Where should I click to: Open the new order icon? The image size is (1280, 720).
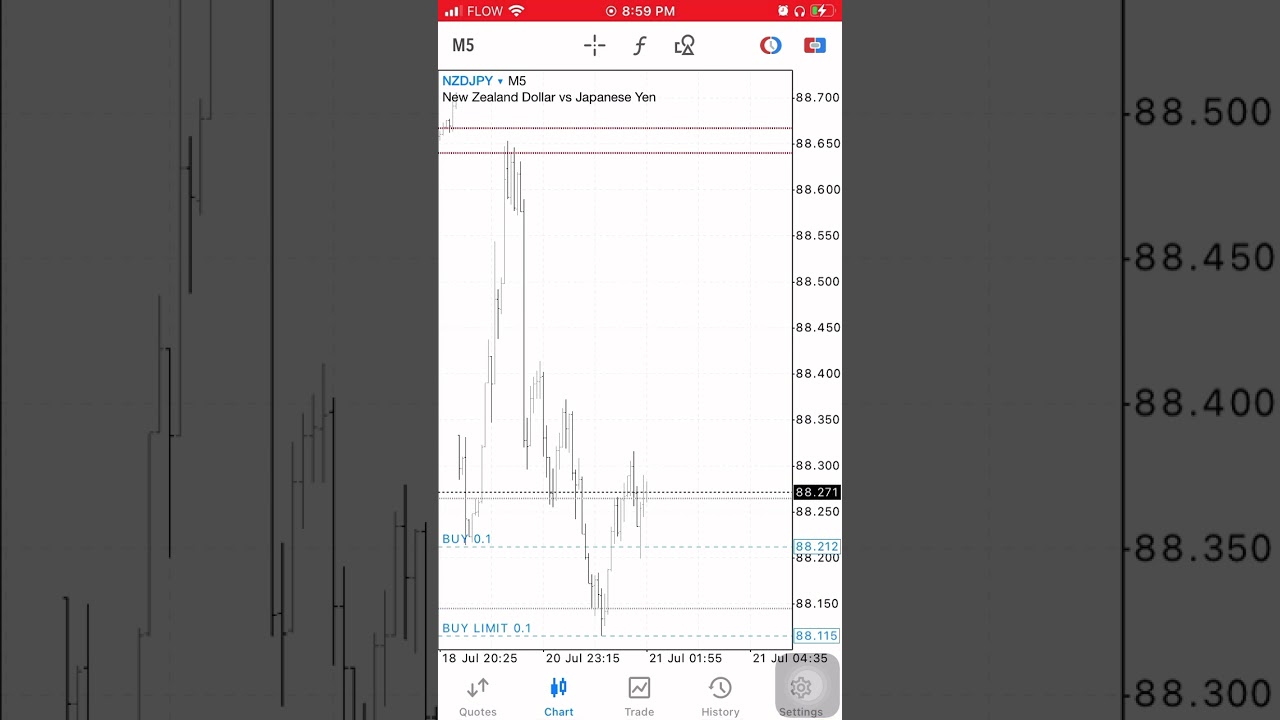coord(815,45)
